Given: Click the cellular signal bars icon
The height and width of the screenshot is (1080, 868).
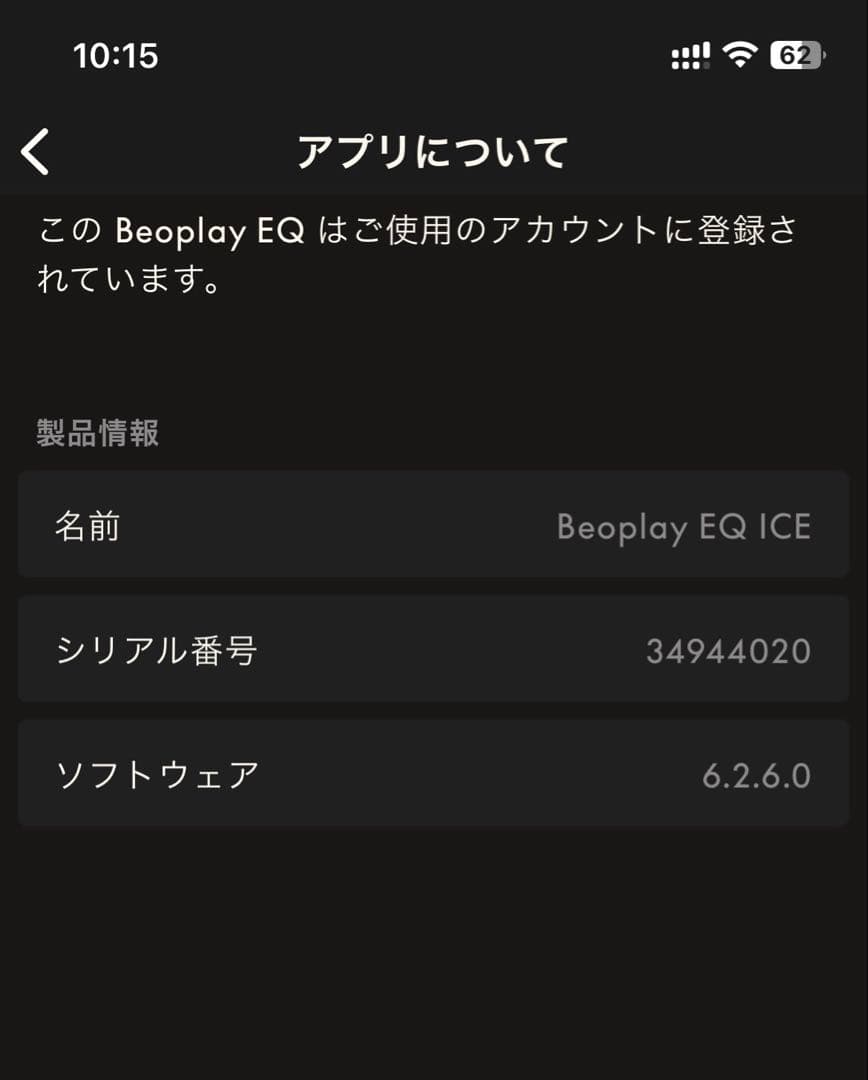Looking at the screenshot, I should [x=691, y=56].
